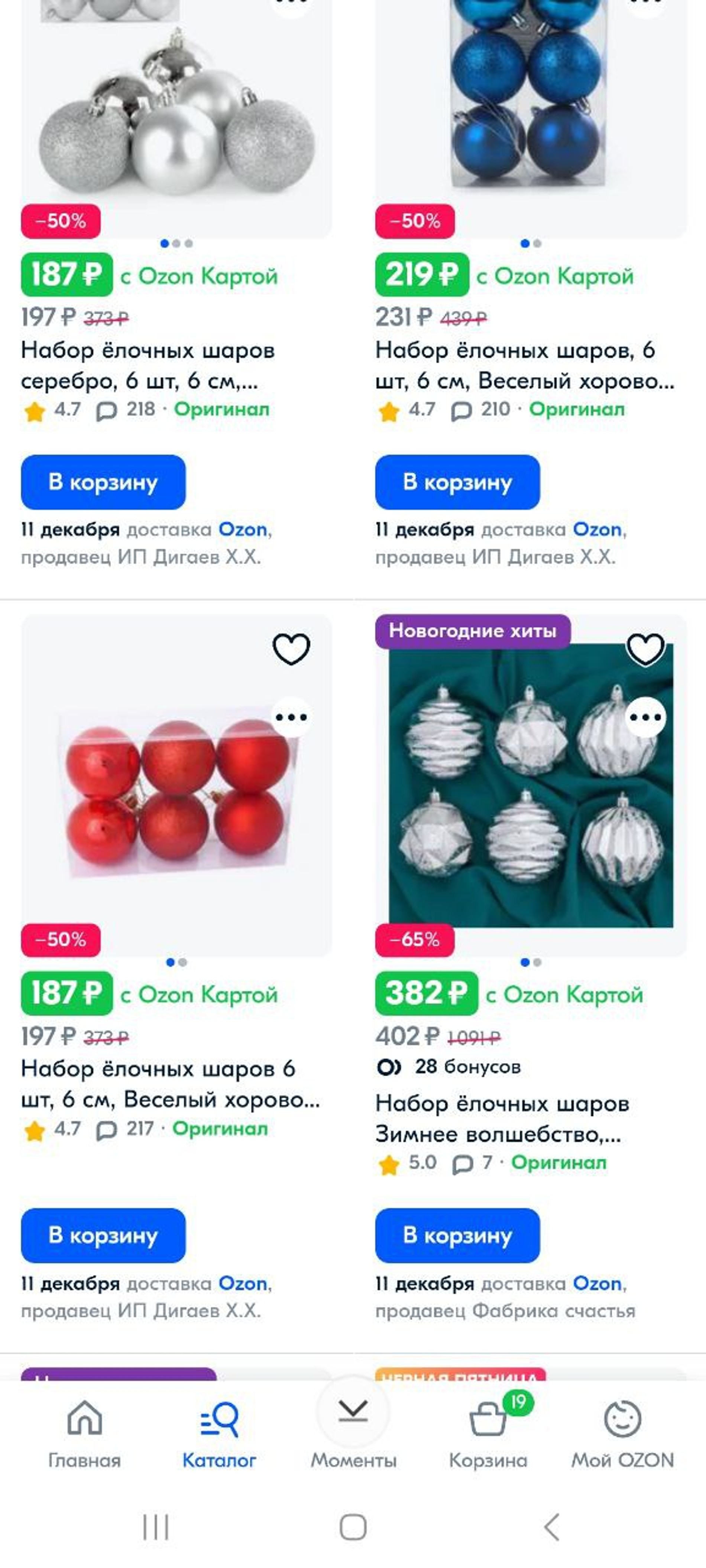The image size is (706, 1568).
Task: Open more options for Зимнее волшебство set
Action: 645,717
